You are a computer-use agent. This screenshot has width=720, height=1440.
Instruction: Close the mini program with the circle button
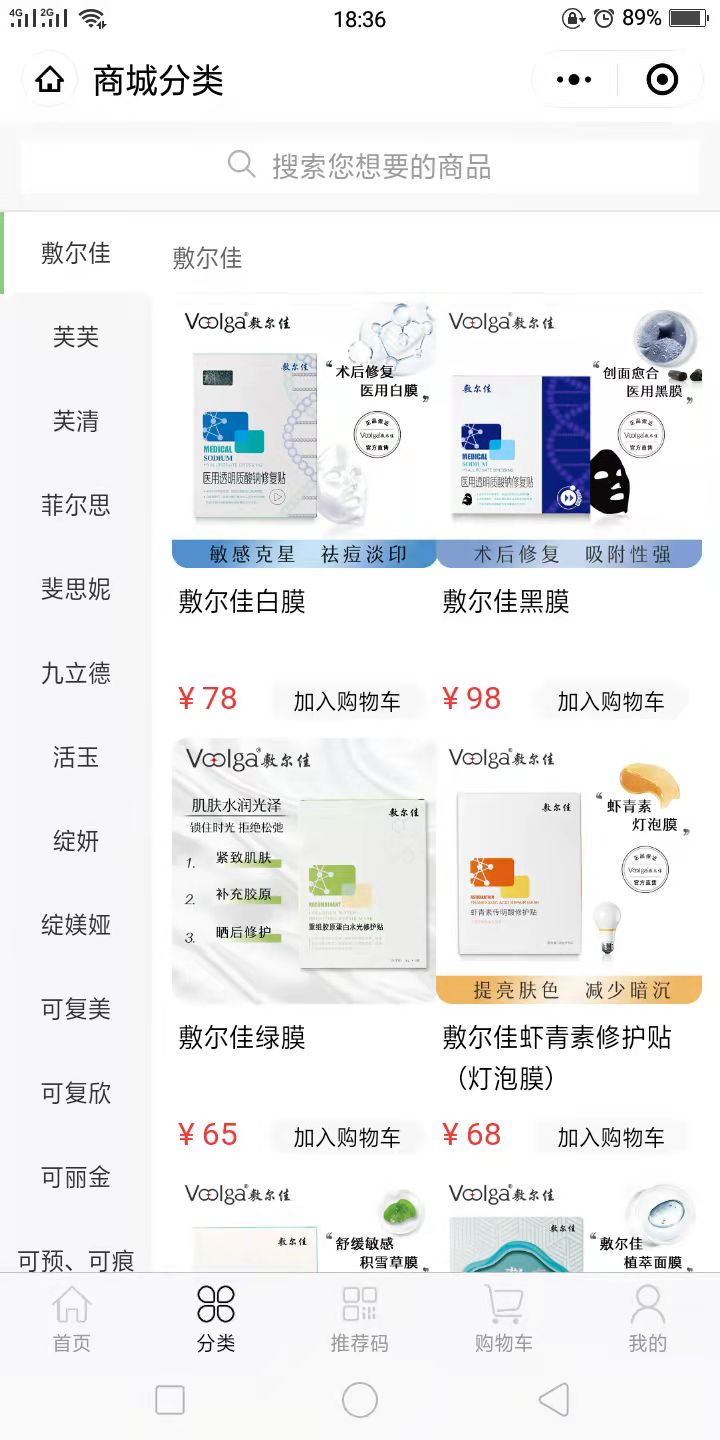pos(662,80)
